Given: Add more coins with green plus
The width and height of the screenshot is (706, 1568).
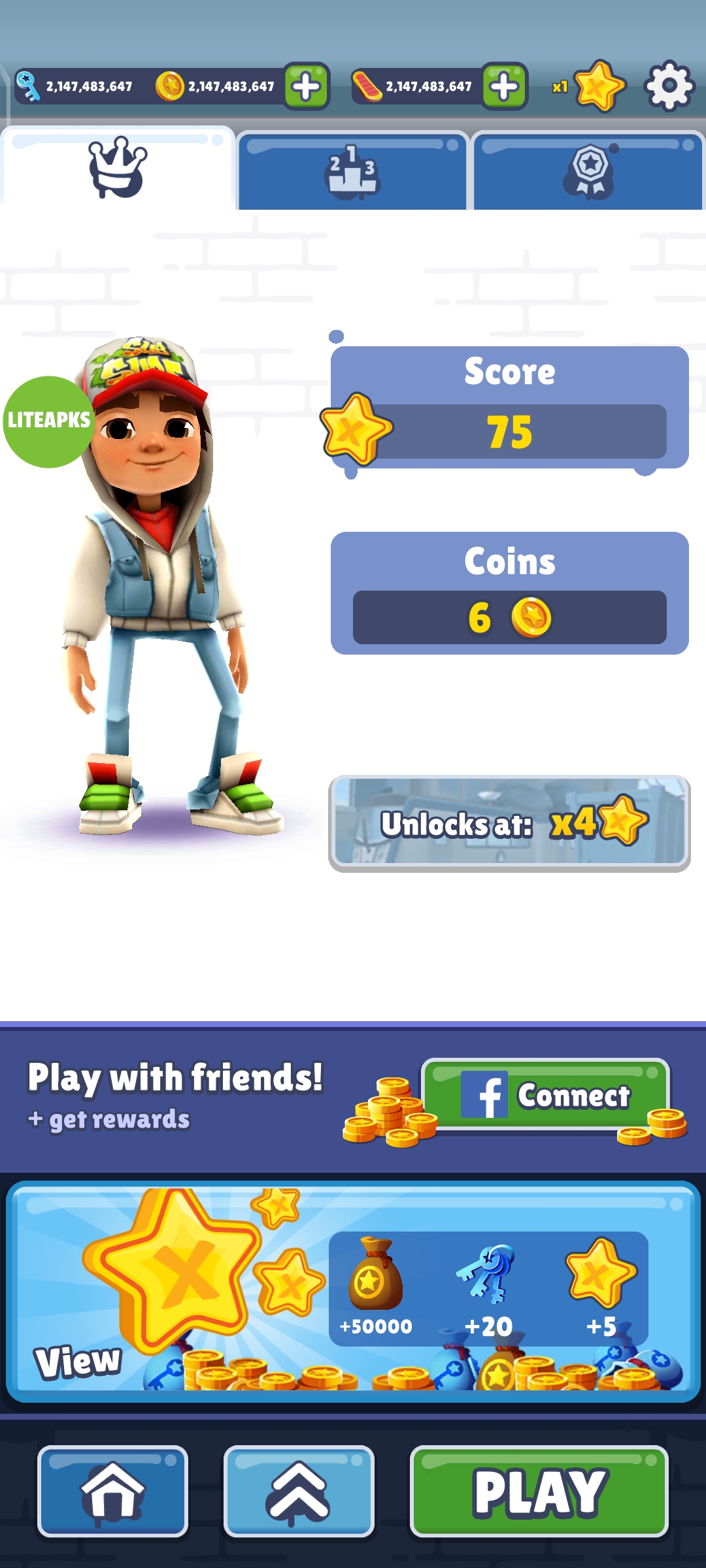Looking at the screenshot, I should pos(306,86).
